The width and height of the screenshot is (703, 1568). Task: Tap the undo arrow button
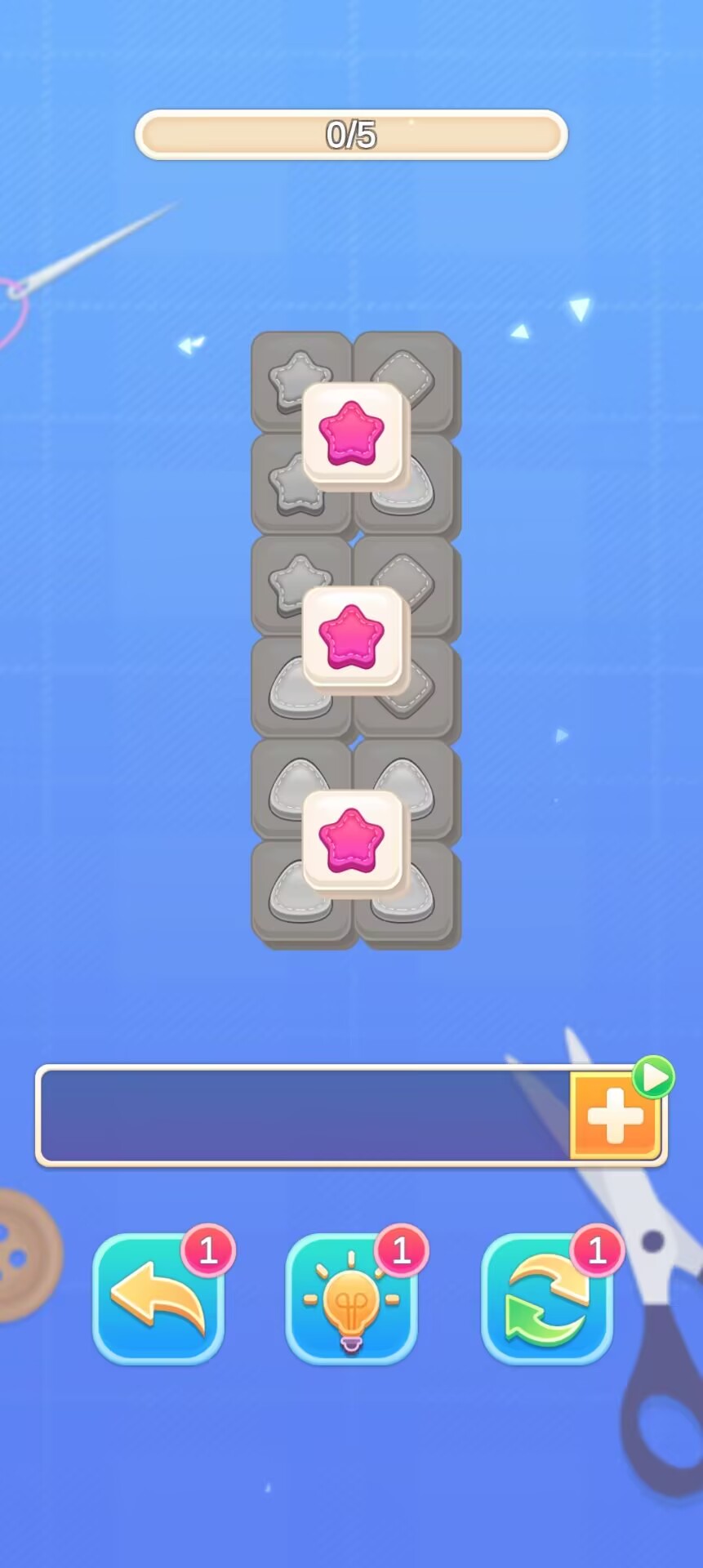pos(158,1298)
